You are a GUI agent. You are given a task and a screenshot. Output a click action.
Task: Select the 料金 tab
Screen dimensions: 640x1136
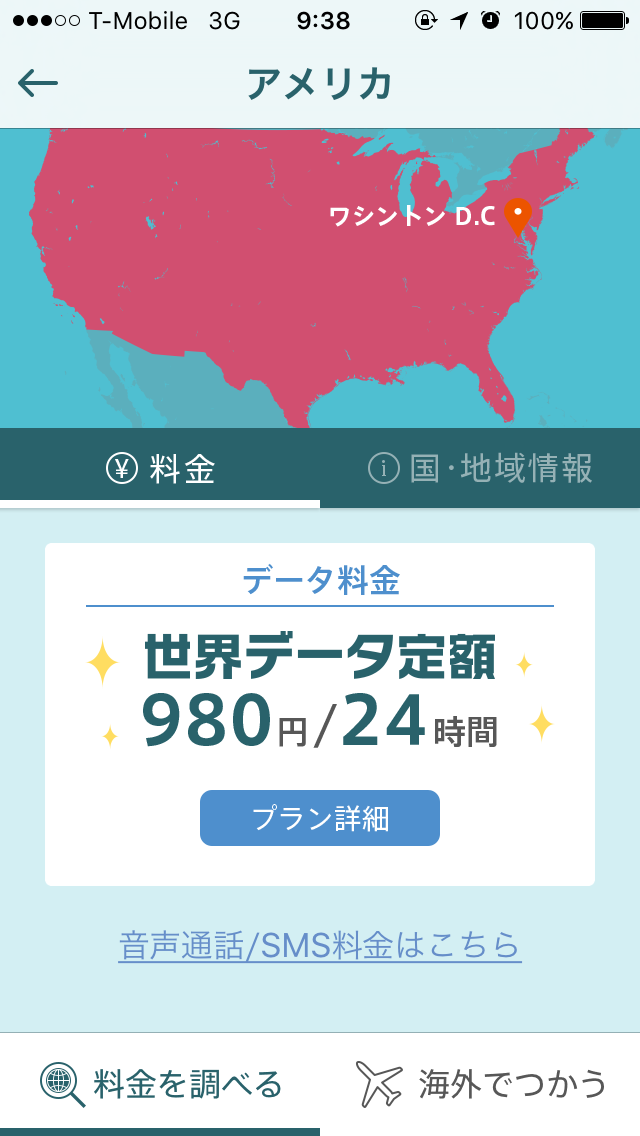pos(160,468)
